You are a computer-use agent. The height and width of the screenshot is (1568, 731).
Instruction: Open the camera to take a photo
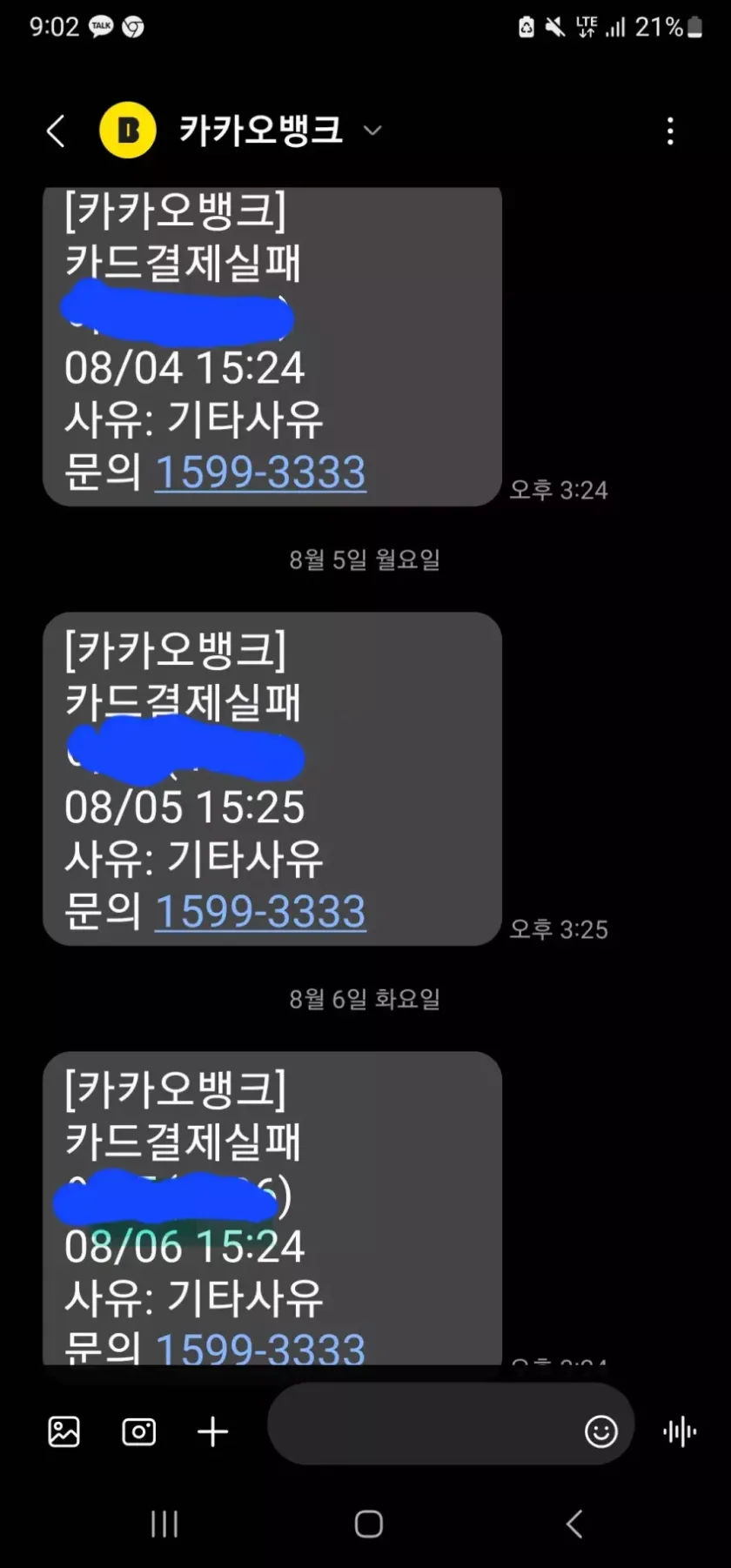tap(138, 1431)
